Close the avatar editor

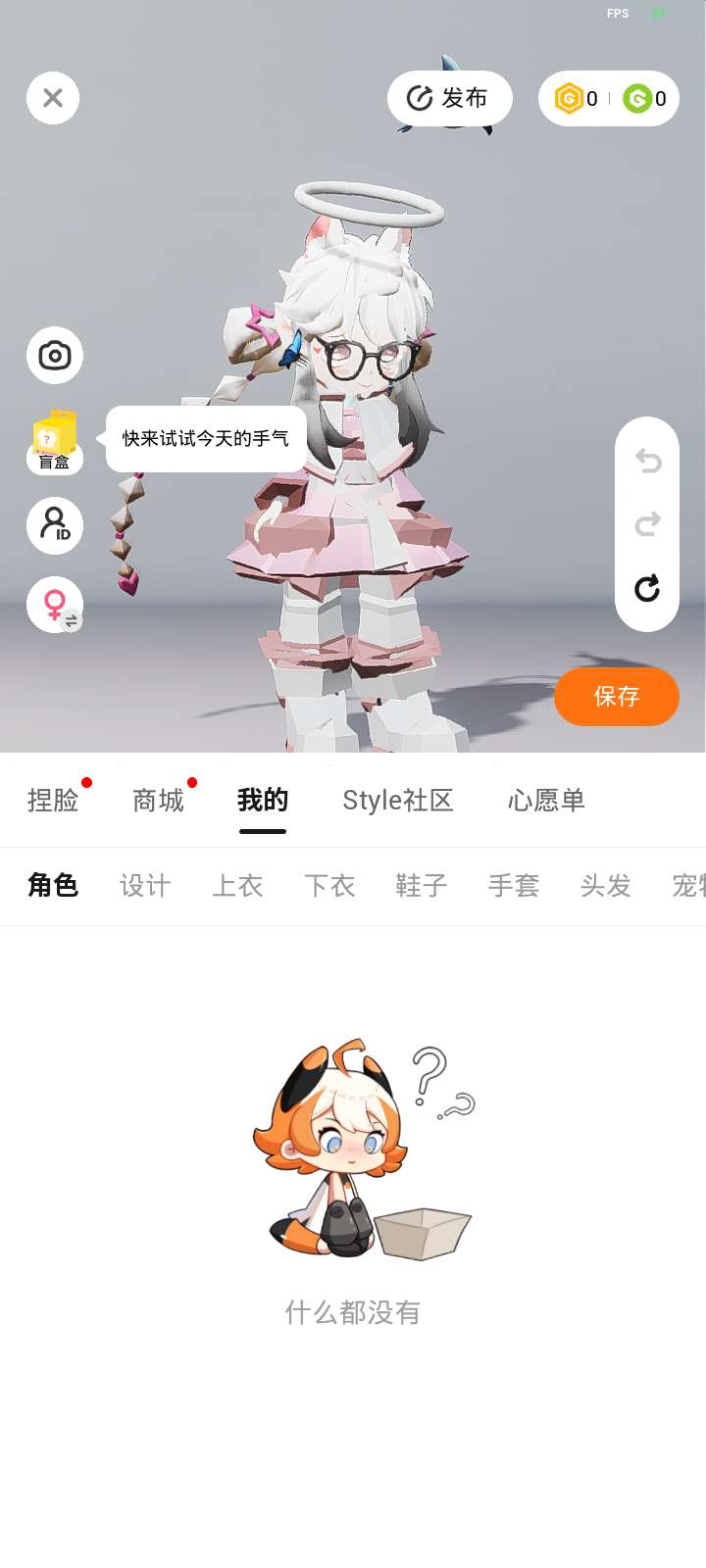pyautogui.click(x=53, y=98)
